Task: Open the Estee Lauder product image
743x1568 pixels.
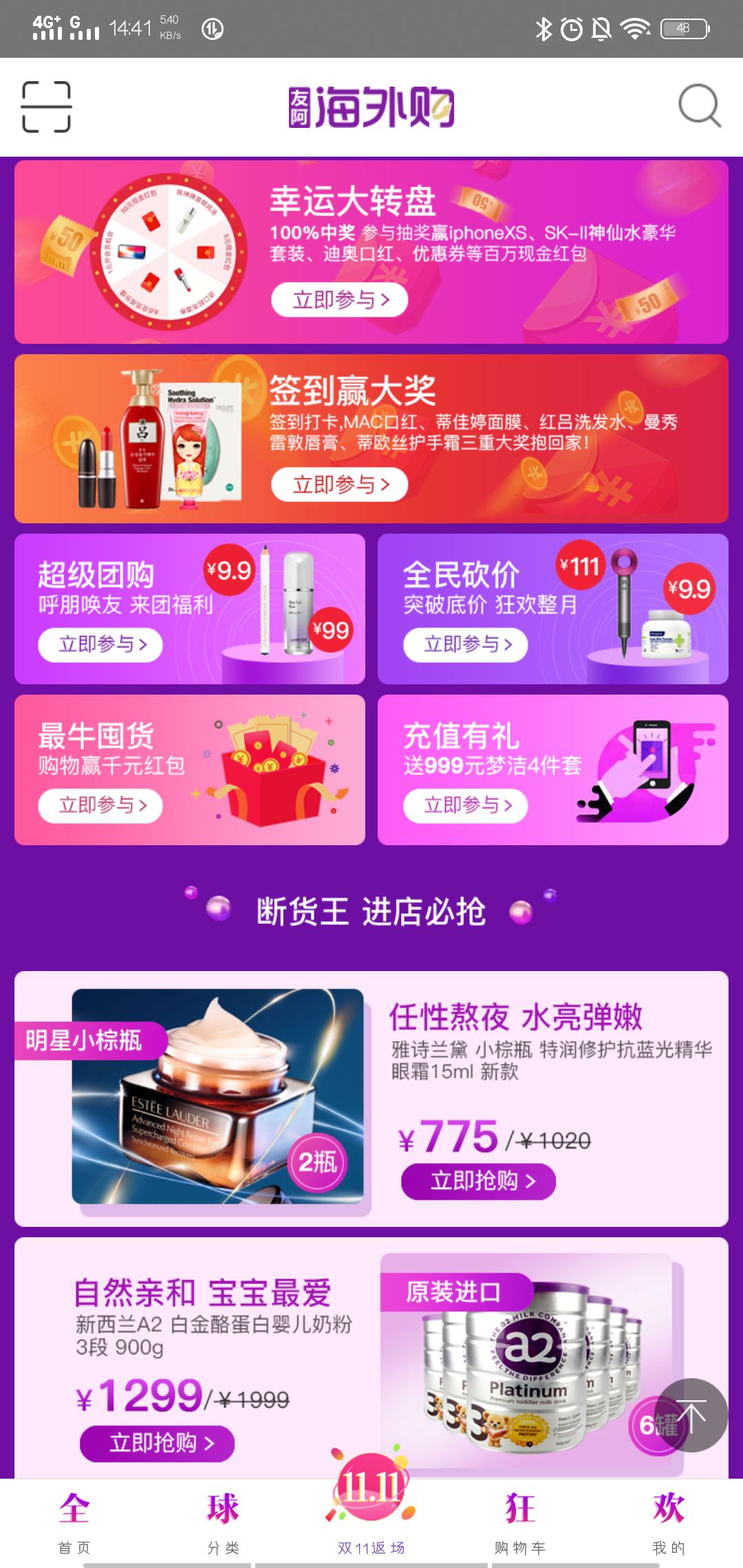Action: pyautogui.click(x=217, y=1097)
